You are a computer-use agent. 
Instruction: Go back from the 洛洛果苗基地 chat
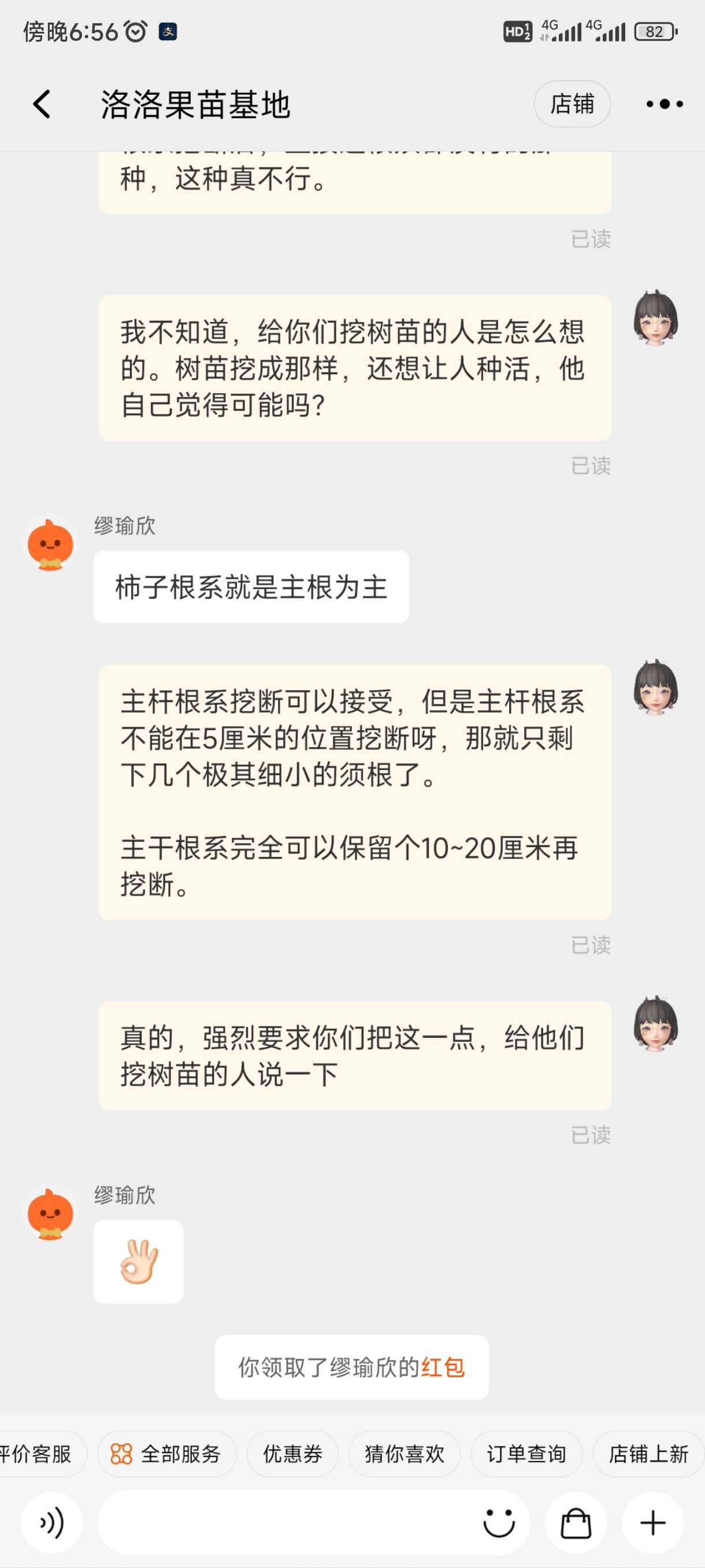[42, 104]
